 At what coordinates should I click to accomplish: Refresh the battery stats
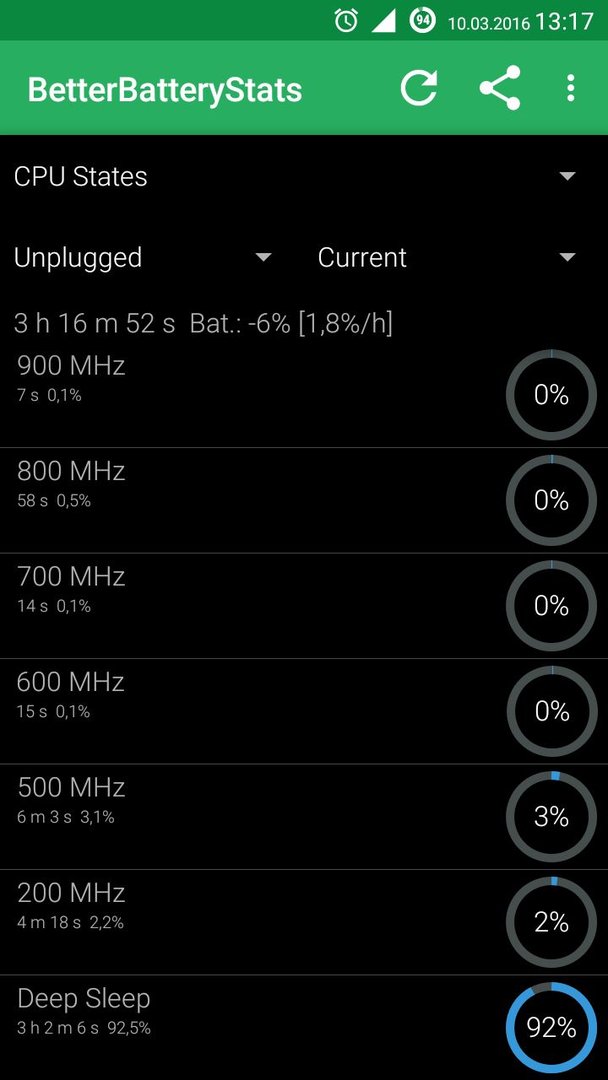[419, 88]
